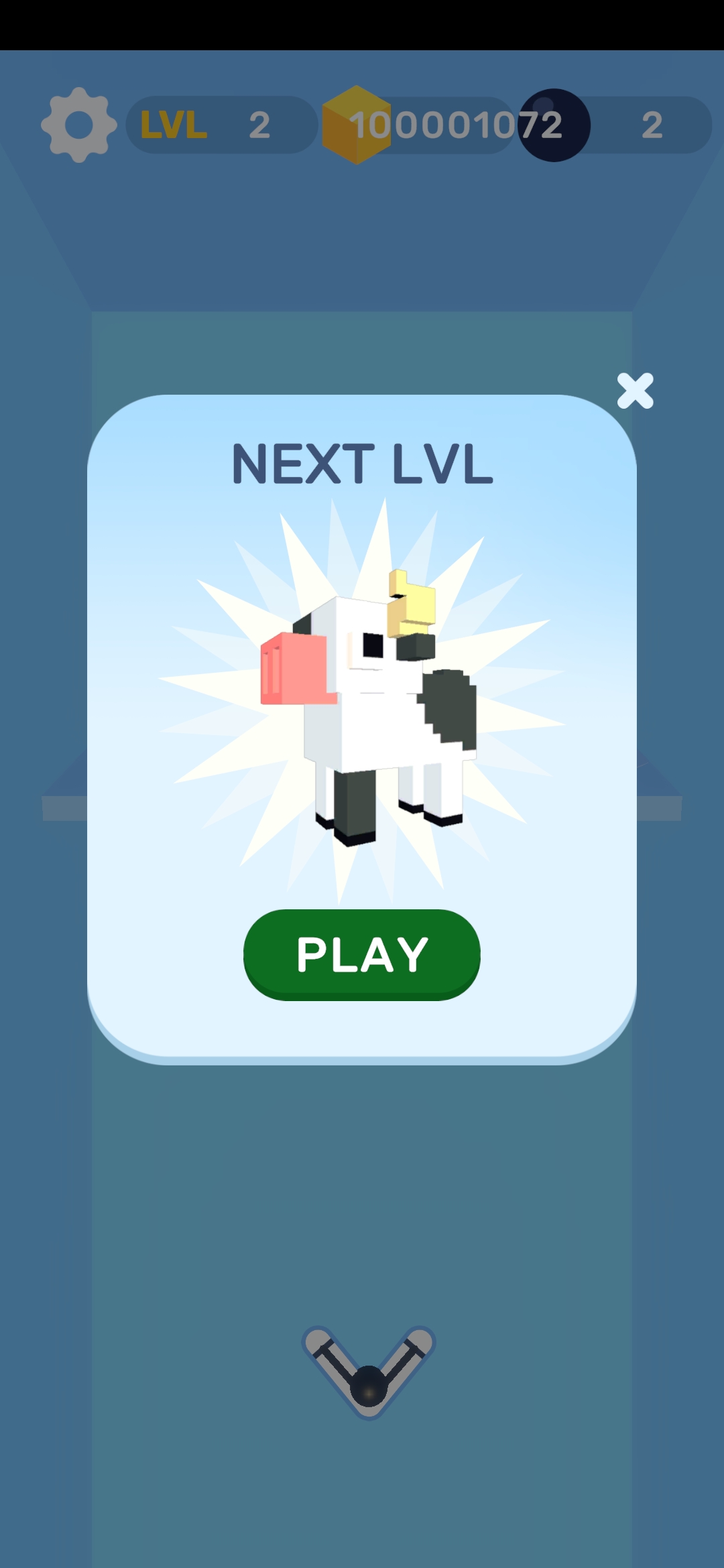Close the NEXT LVL dialog
Viewport: 724px width, 1568px height.
click(635, 391)
